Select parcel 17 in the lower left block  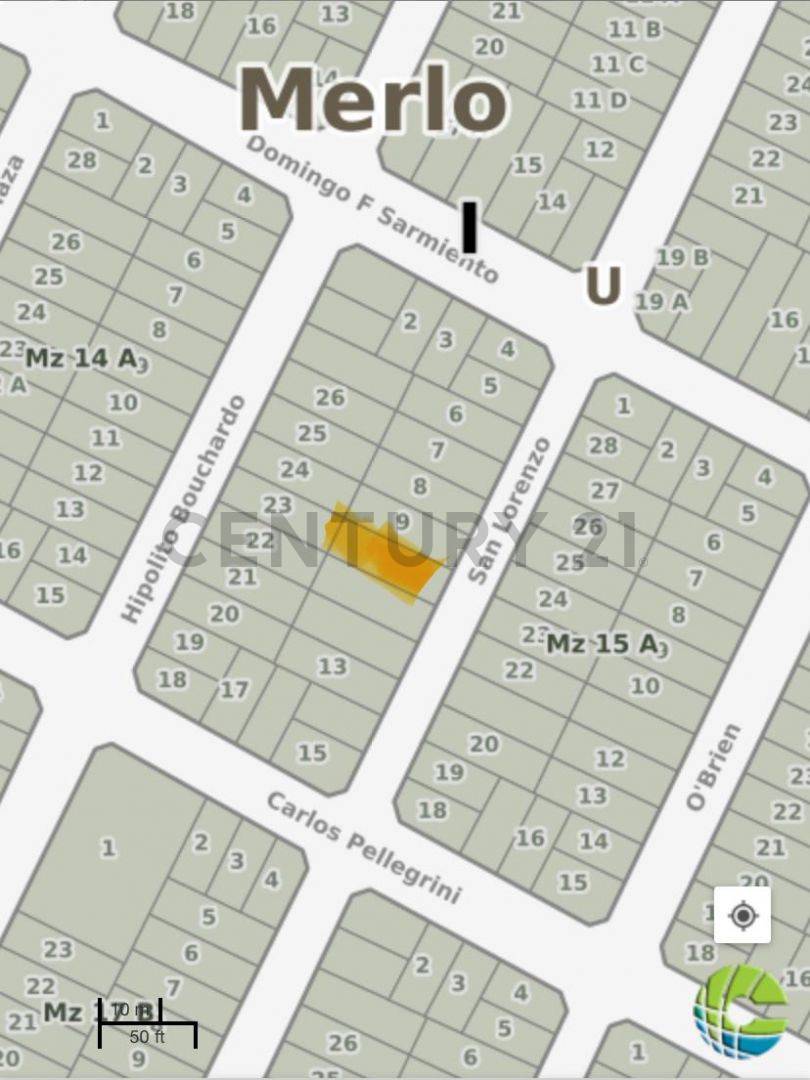coord(233,689)
